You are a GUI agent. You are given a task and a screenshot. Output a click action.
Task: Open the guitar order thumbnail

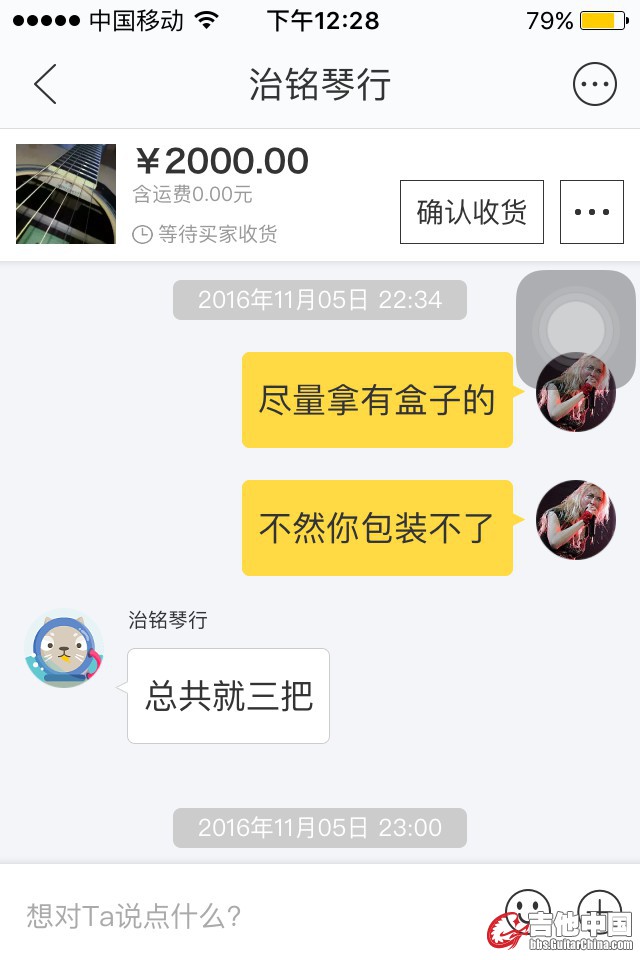click(66, 194)
